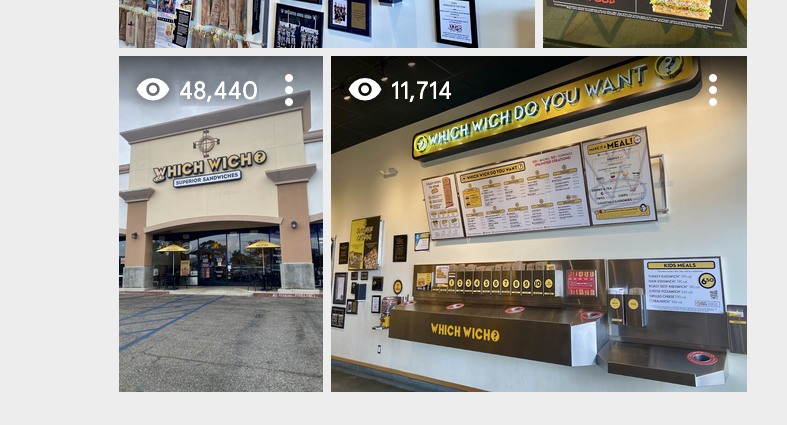787x425 pixels.
Task: Open the framed-wall photo tile at the top
Action: click(x=326, y=23)
